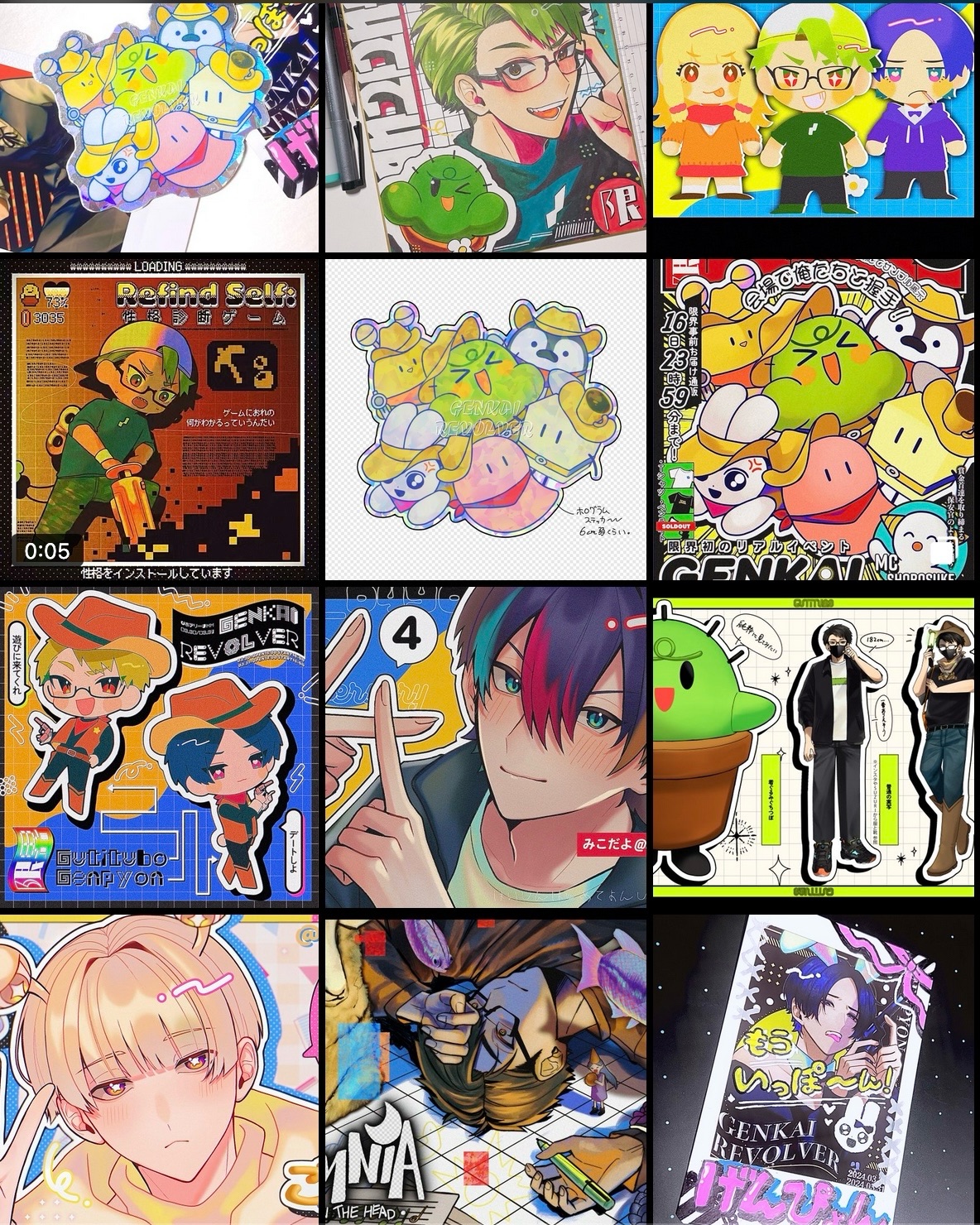
Task: Open the blonde boy portrait tile
Action: click(159, 1070)
